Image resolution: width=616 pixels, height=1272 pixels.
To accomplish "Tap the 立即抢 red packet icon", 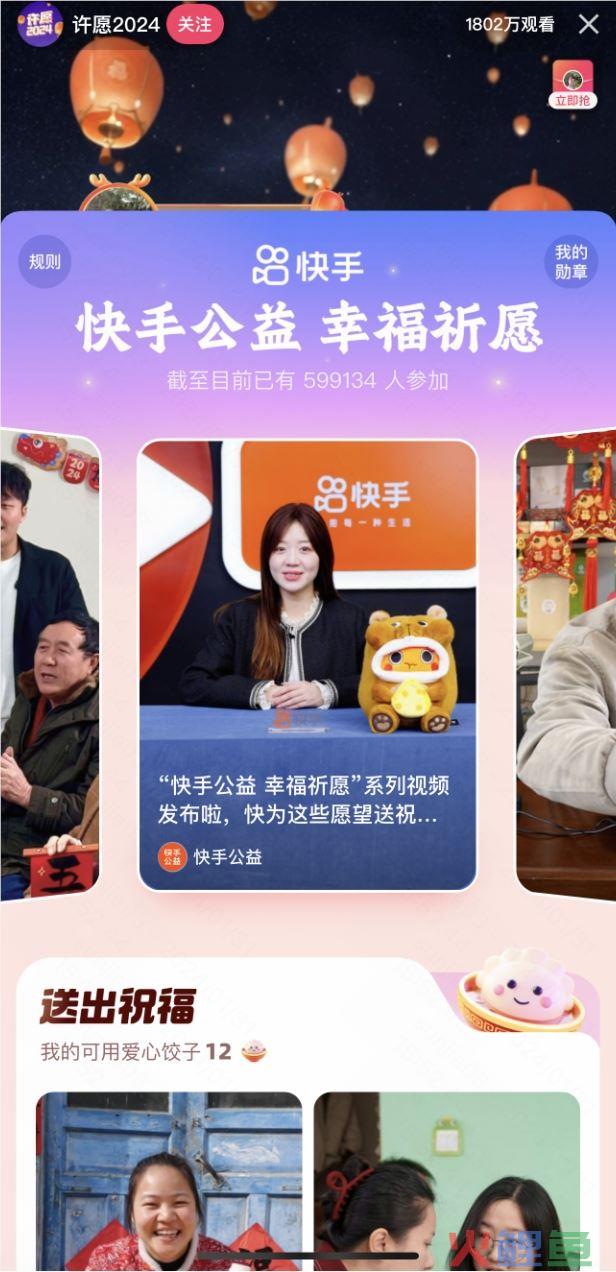I will pyautogui.click(x=572, y=85).
